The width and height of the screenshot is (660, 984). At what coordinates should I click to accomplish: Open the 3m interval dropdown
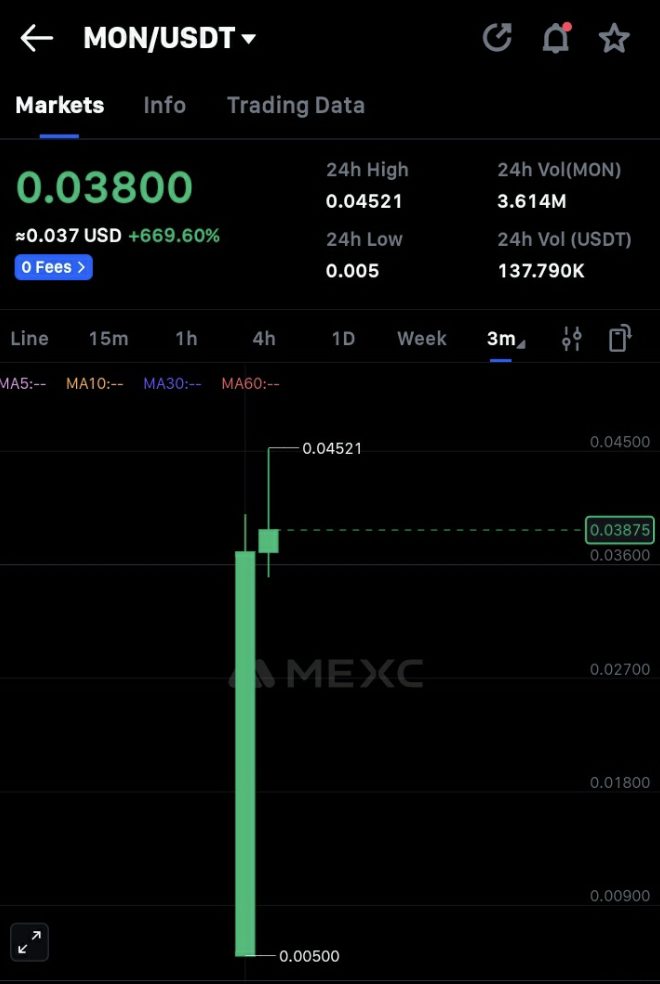pos(505,338)
